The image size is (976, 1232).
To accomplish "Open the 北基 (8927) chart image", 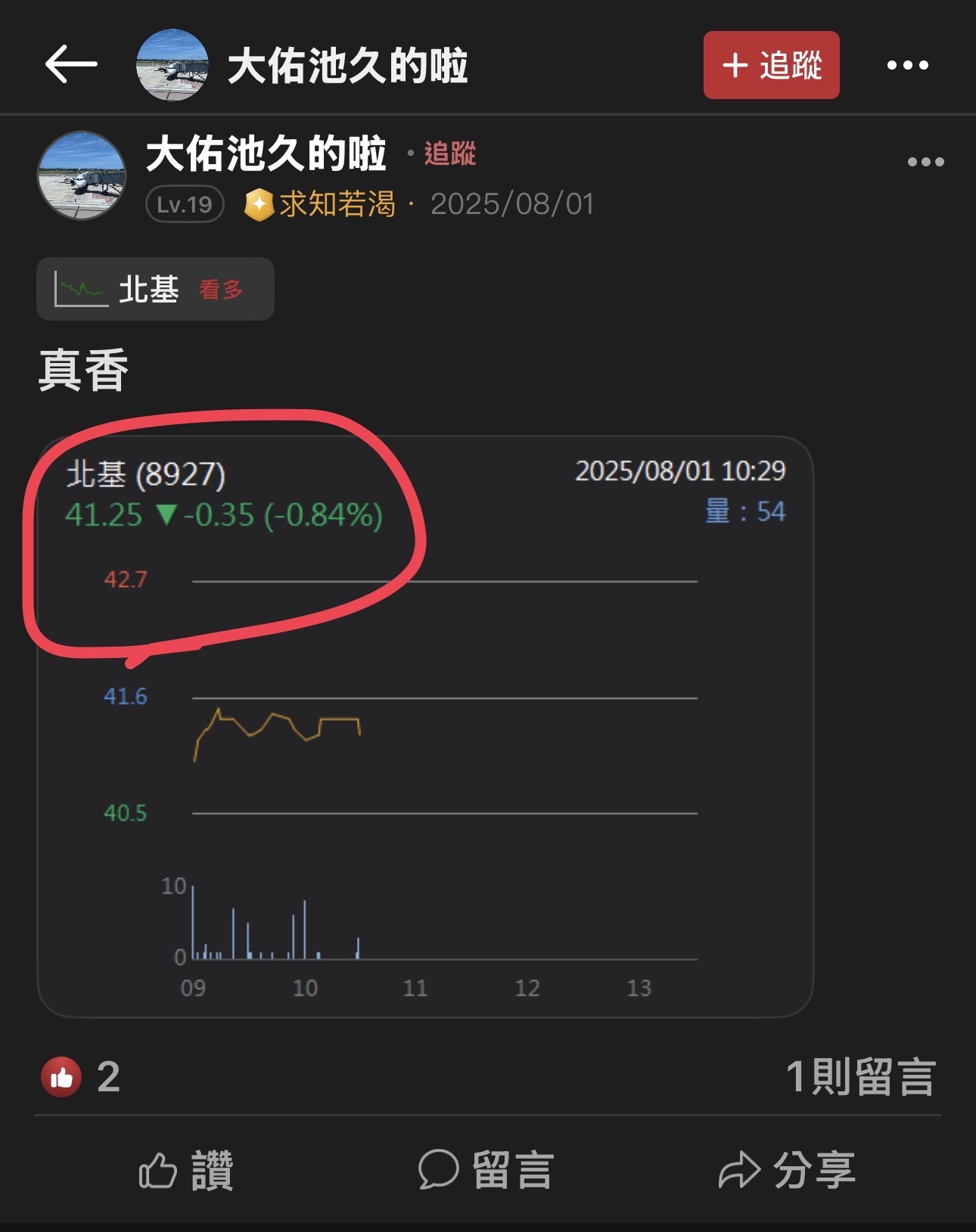I will [x=425, y=726].
